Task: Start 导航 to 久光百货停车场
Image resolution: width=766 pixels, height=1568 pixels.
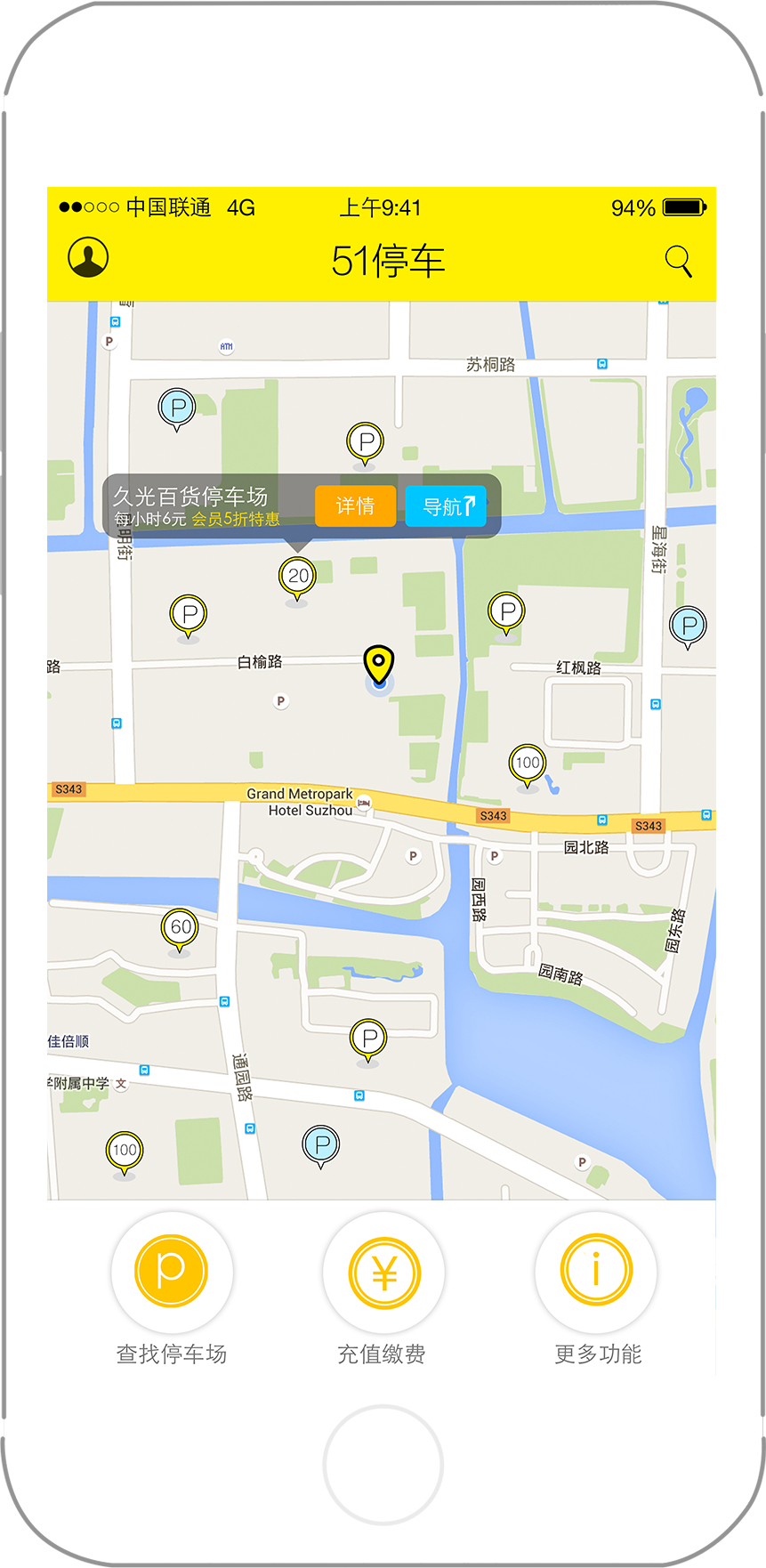Action: click(x=446, y=506)
